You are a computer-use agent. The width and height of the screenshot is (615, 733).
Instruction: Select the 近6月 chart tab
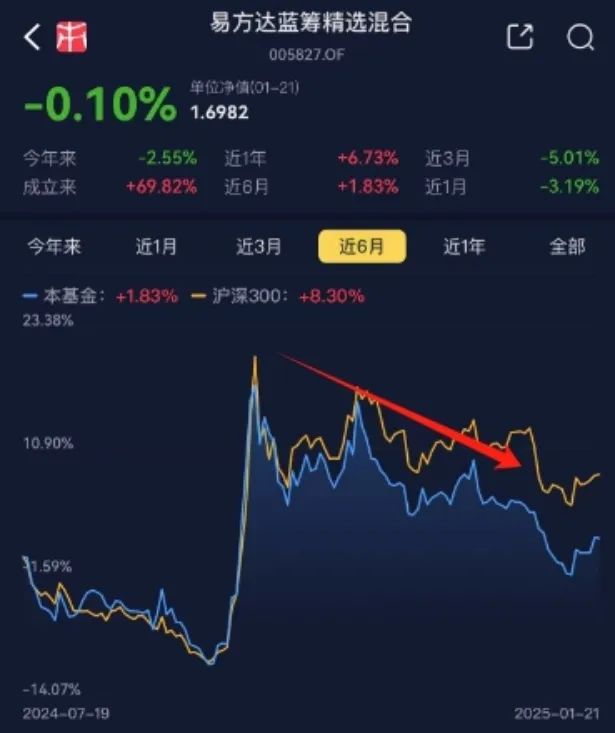point(362,246)
